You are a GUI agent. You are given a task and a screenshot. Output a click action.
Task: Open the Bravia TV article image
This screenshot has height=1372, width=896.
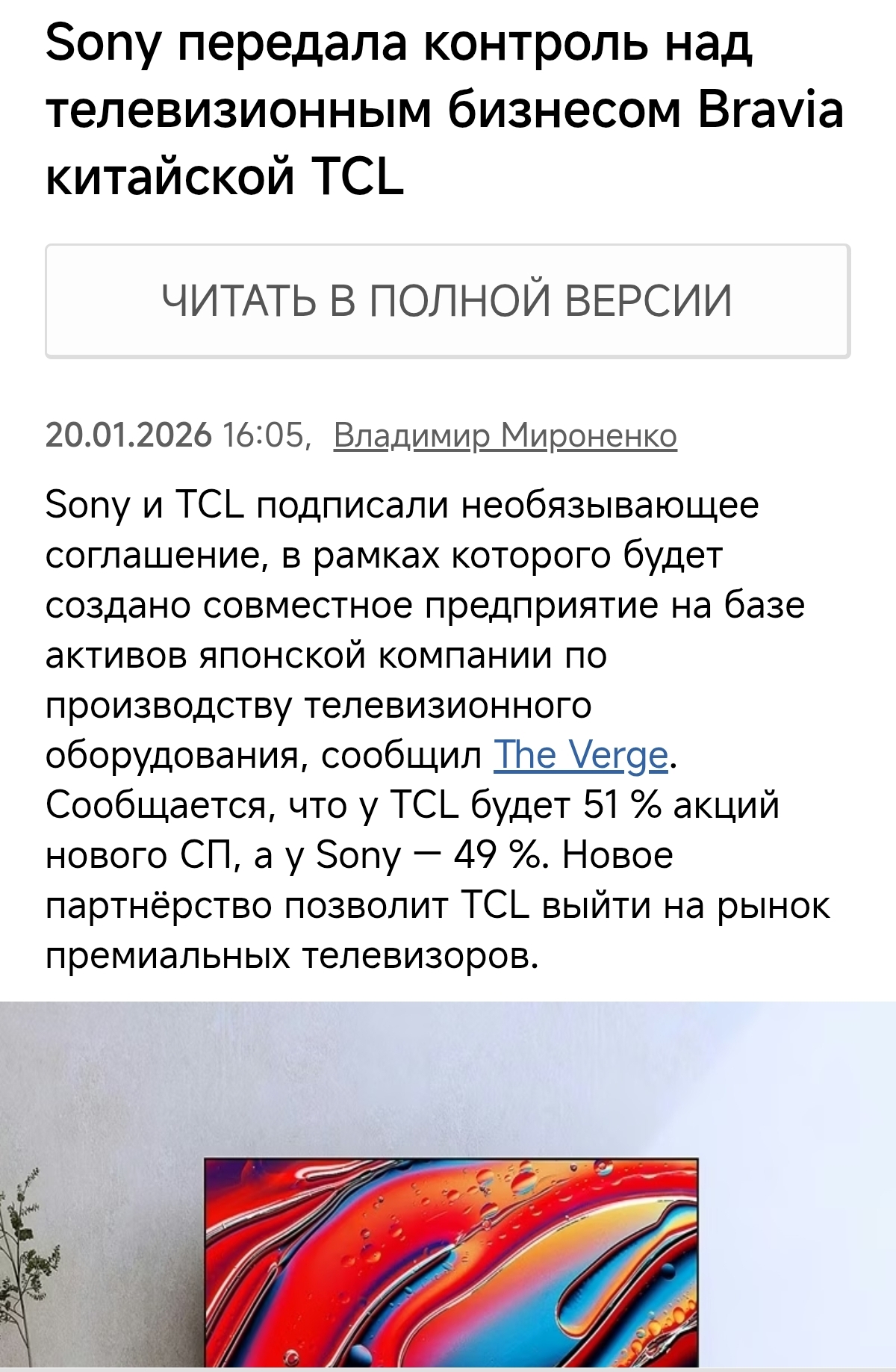pyautogui.click(x=448, y=1185)
